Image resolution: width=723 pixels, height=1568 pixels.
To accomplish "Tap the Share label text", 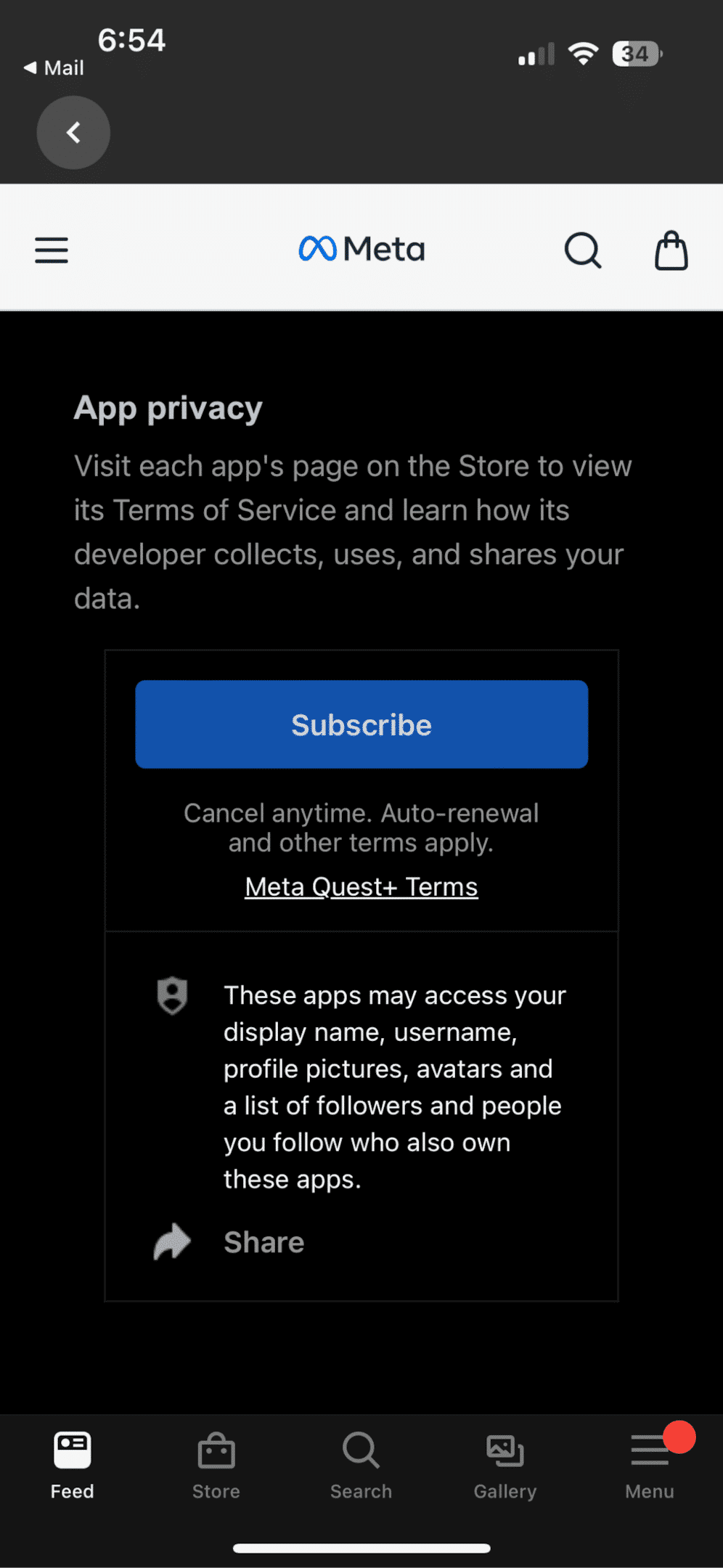I will pyautogui.click(x=264, y=1241).
